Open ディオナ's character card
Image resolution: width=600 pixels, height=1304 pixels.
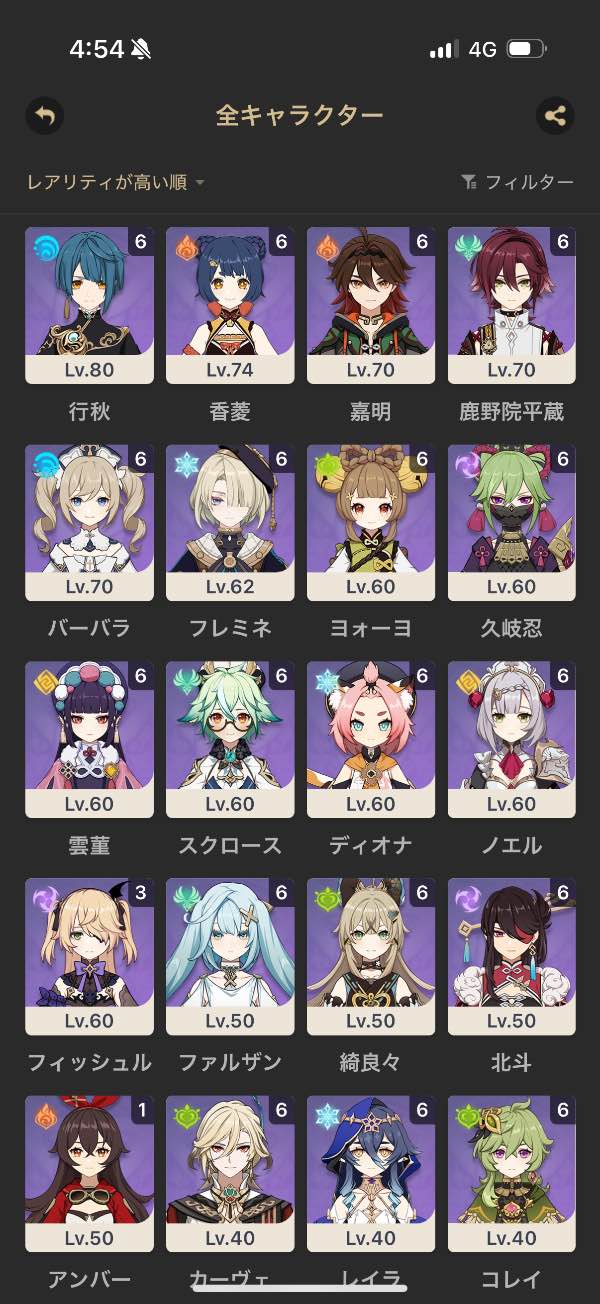click(371, 739)
